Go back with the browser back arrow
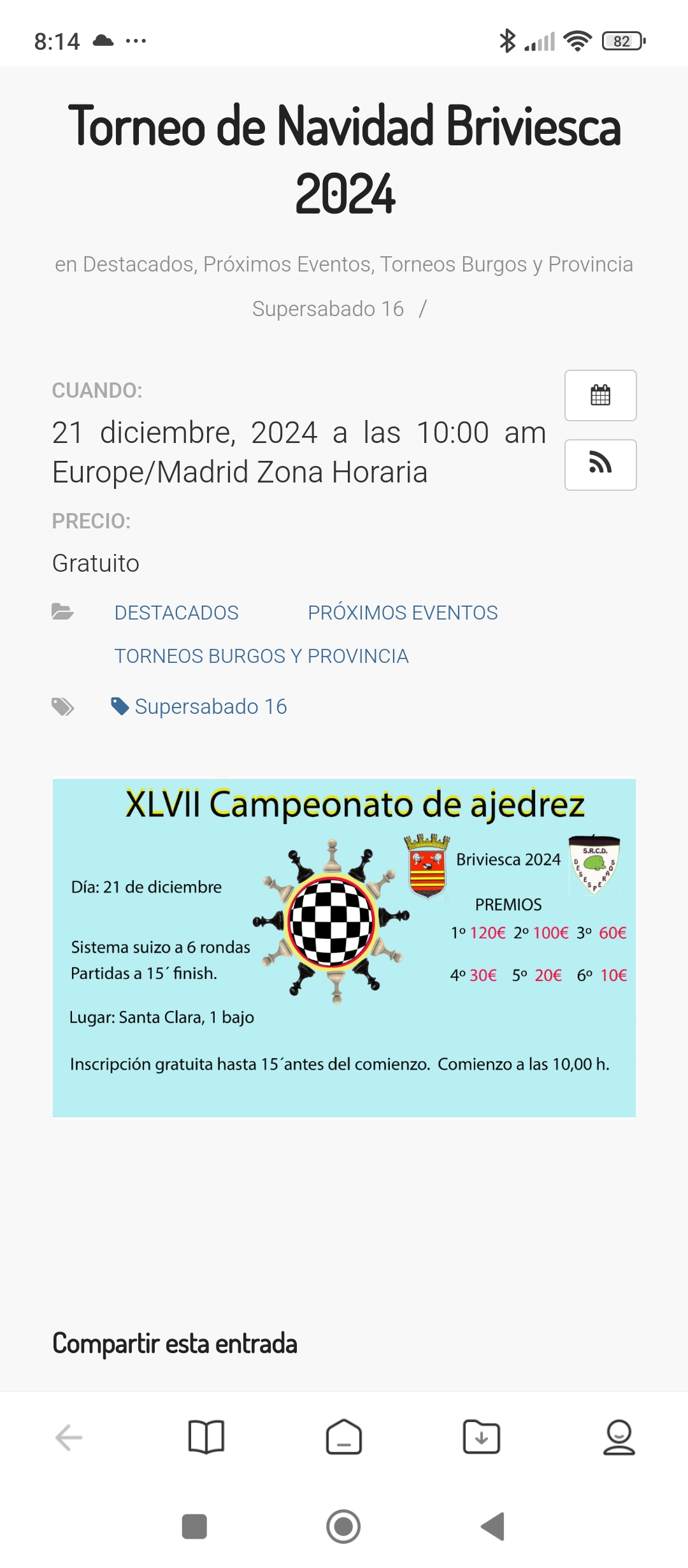This screenshot has height=1568, width=688. 69,1437
